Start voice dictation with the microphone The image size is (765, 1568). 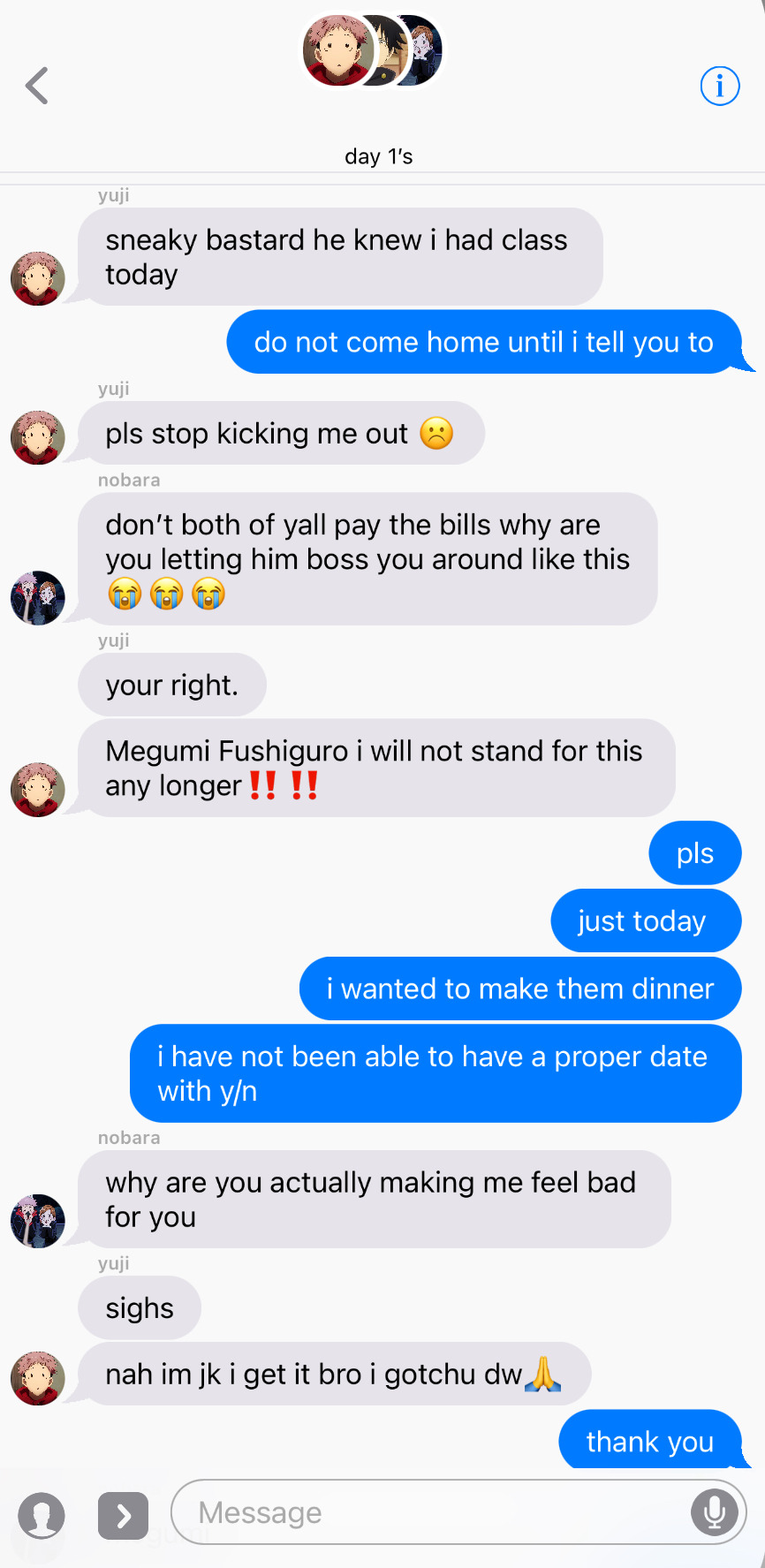(714, 1512)
